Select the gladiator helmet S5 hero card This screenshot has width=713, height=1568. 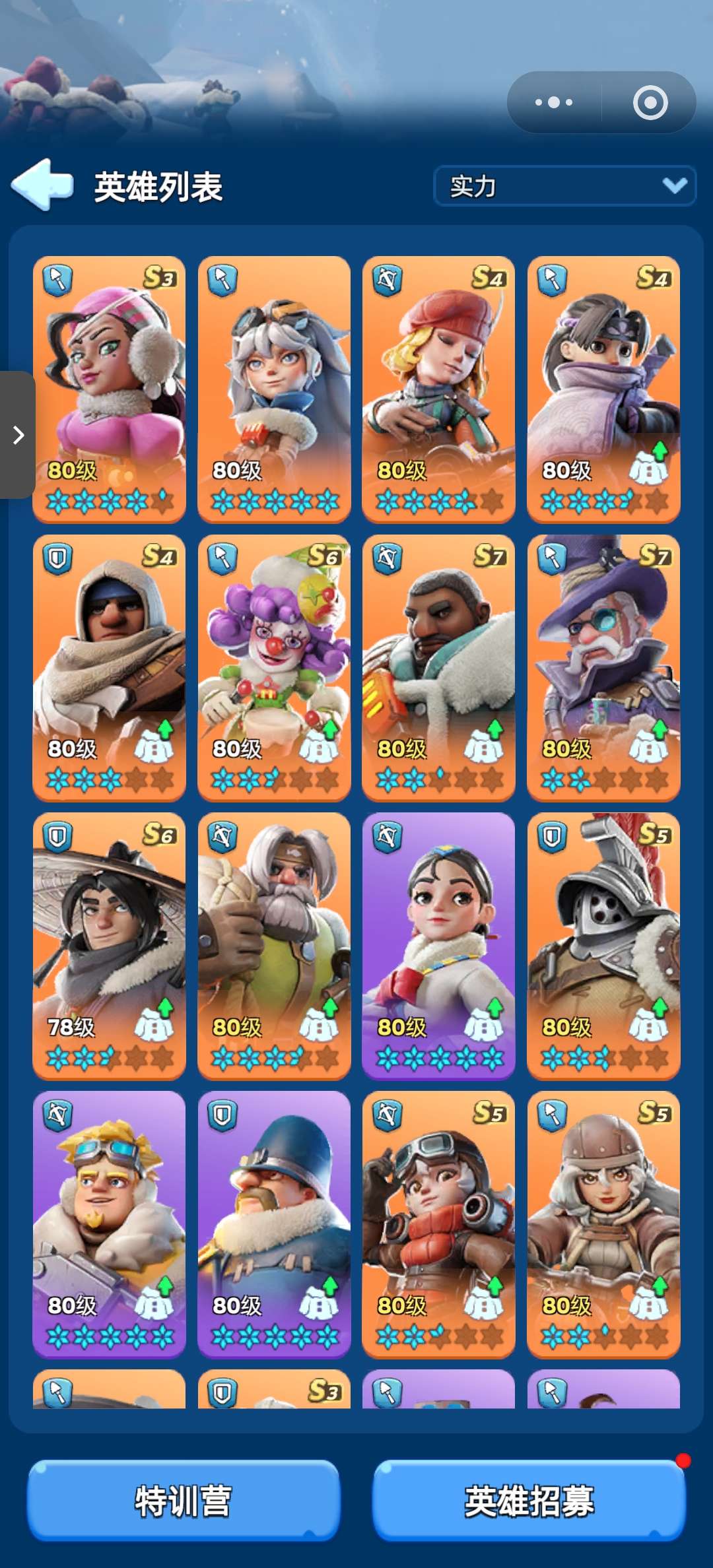pyautogui.click(x=603, y=946)
